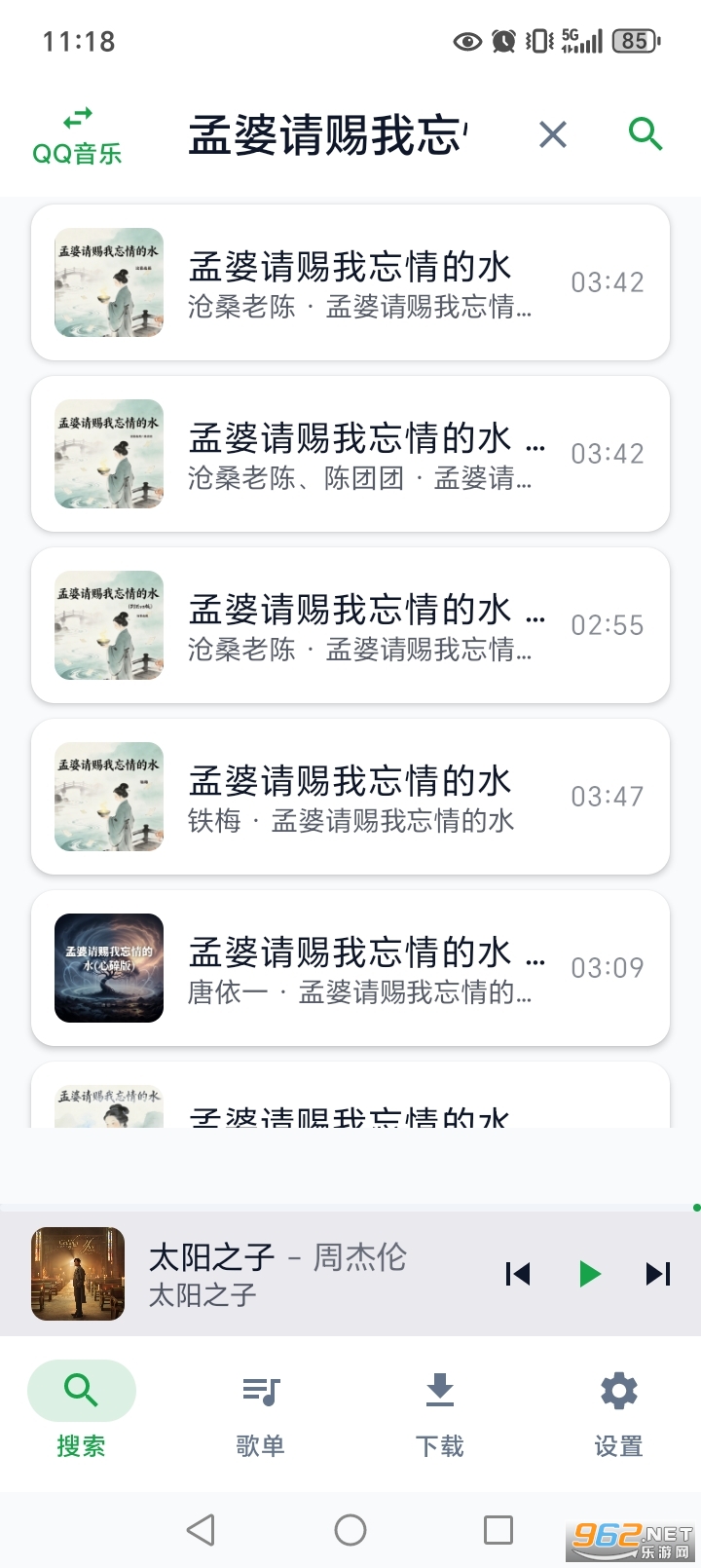Tap the third result's album cover art
This screenshot has height=1568, width=701.
click(x=108, y=624)
